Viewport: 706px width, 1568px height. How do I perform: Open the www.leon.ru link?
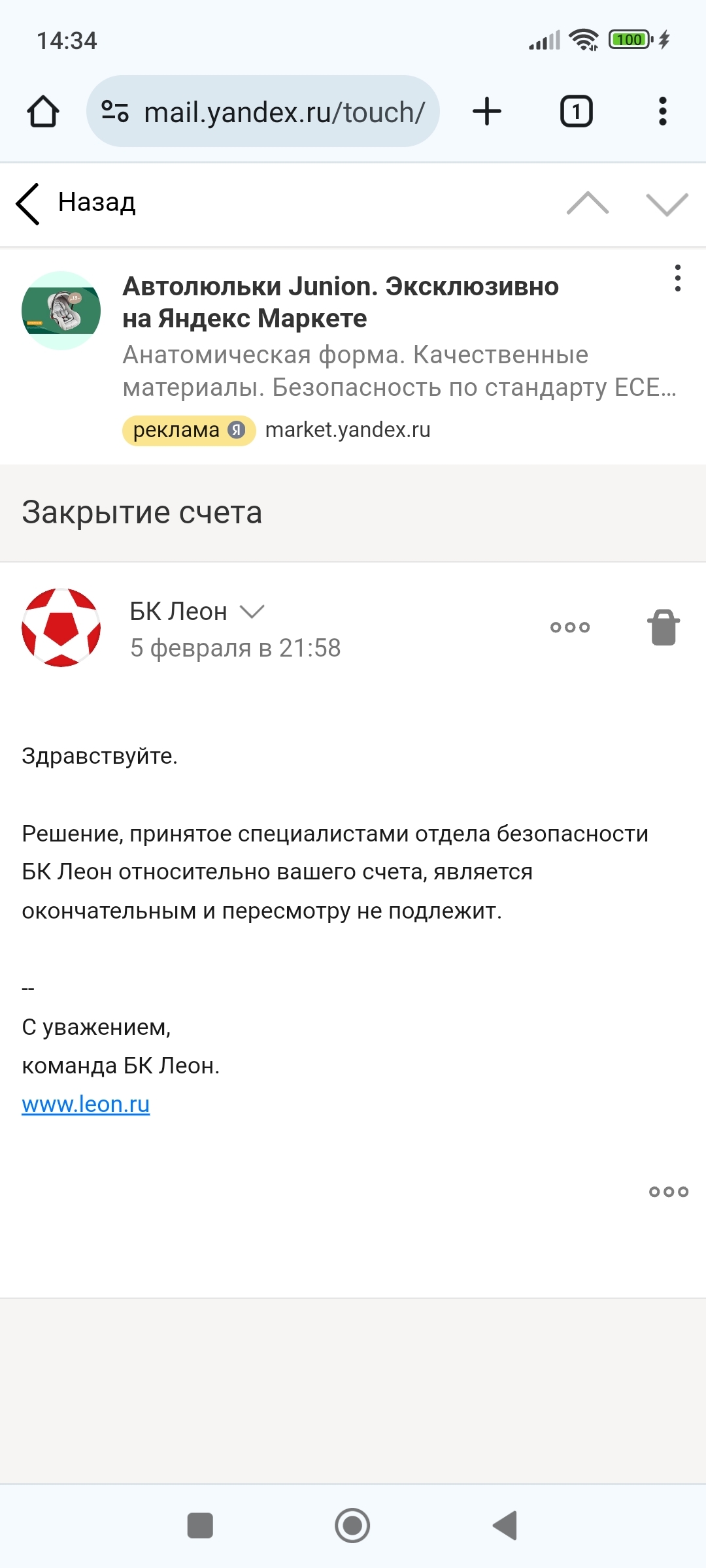(86, 1104)
